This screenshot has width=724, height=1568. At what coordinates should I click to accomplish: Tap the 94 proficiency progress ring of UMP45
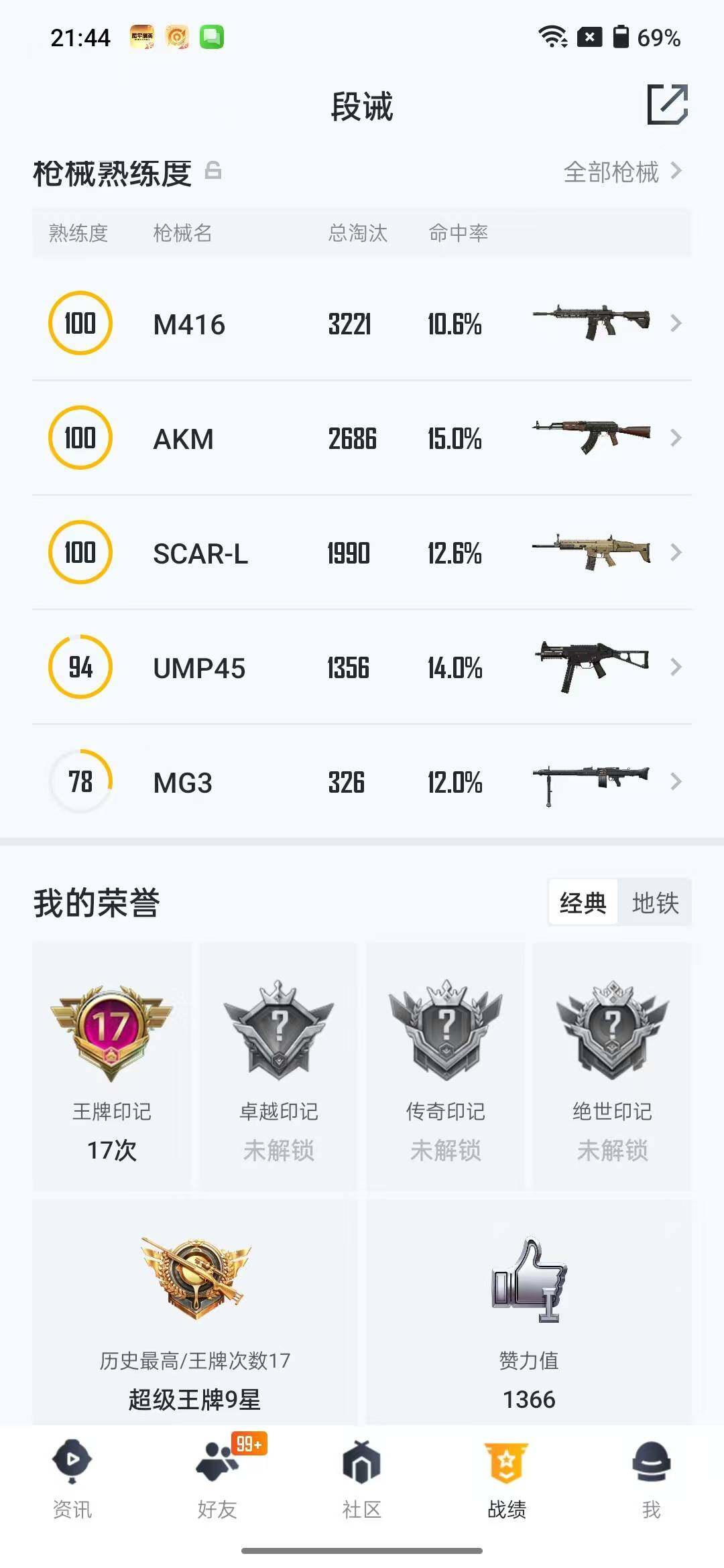click(79, 667)
